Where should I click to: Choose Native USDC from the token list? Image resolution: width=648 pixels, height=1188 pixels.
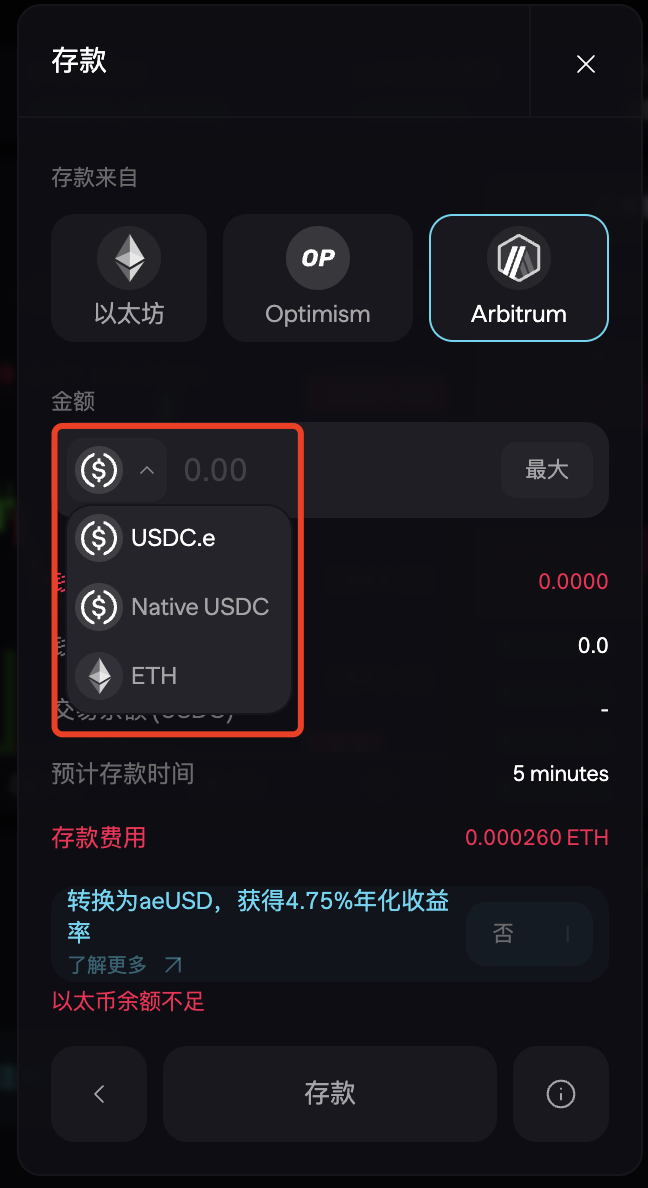tap(199, 607)
